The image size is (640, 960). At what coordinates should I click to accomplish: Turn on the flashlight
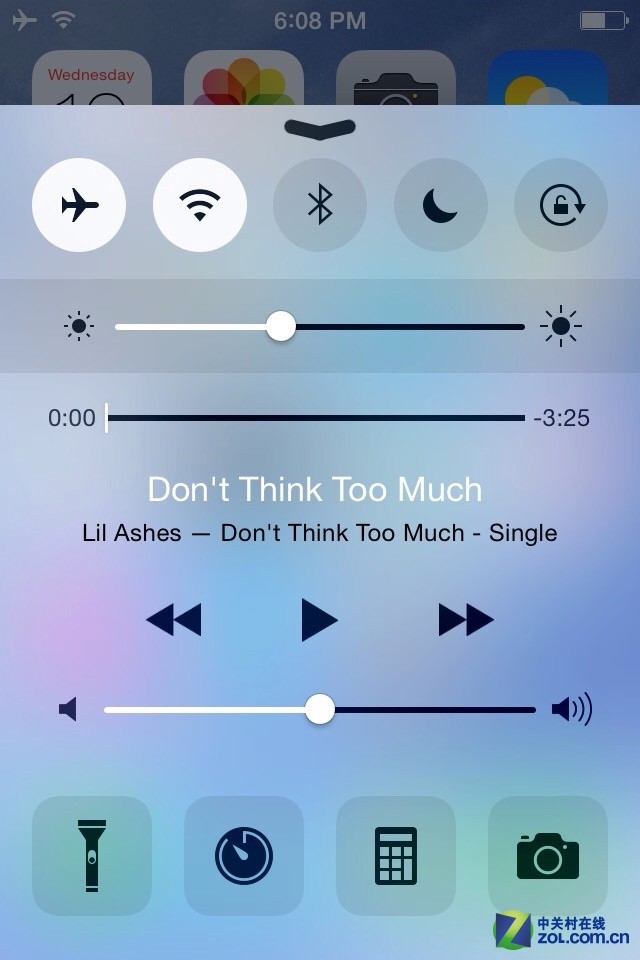pos(92,856)
